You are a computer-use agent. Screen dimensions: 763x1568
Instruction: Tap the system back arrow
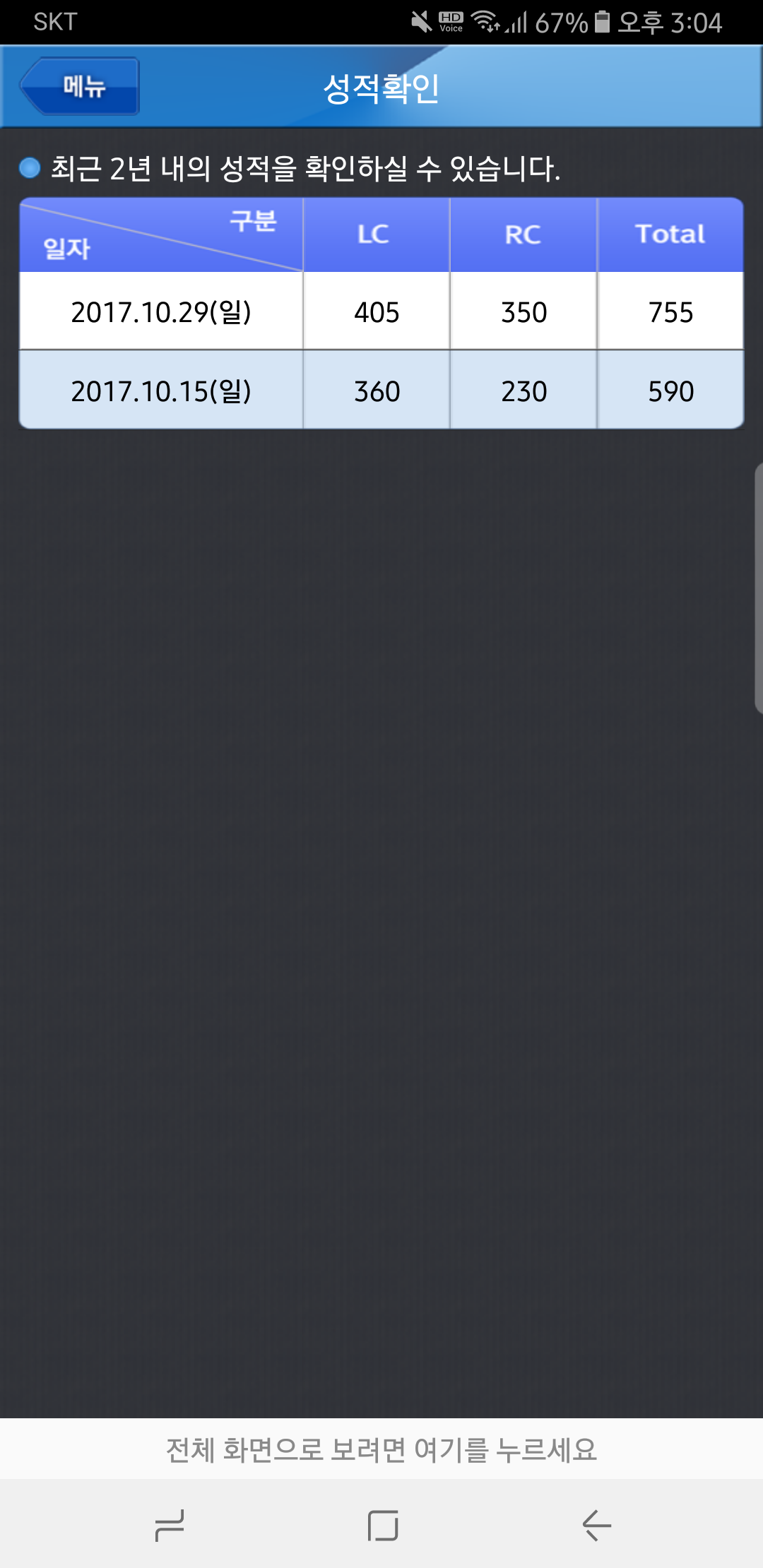[596, 1526]
